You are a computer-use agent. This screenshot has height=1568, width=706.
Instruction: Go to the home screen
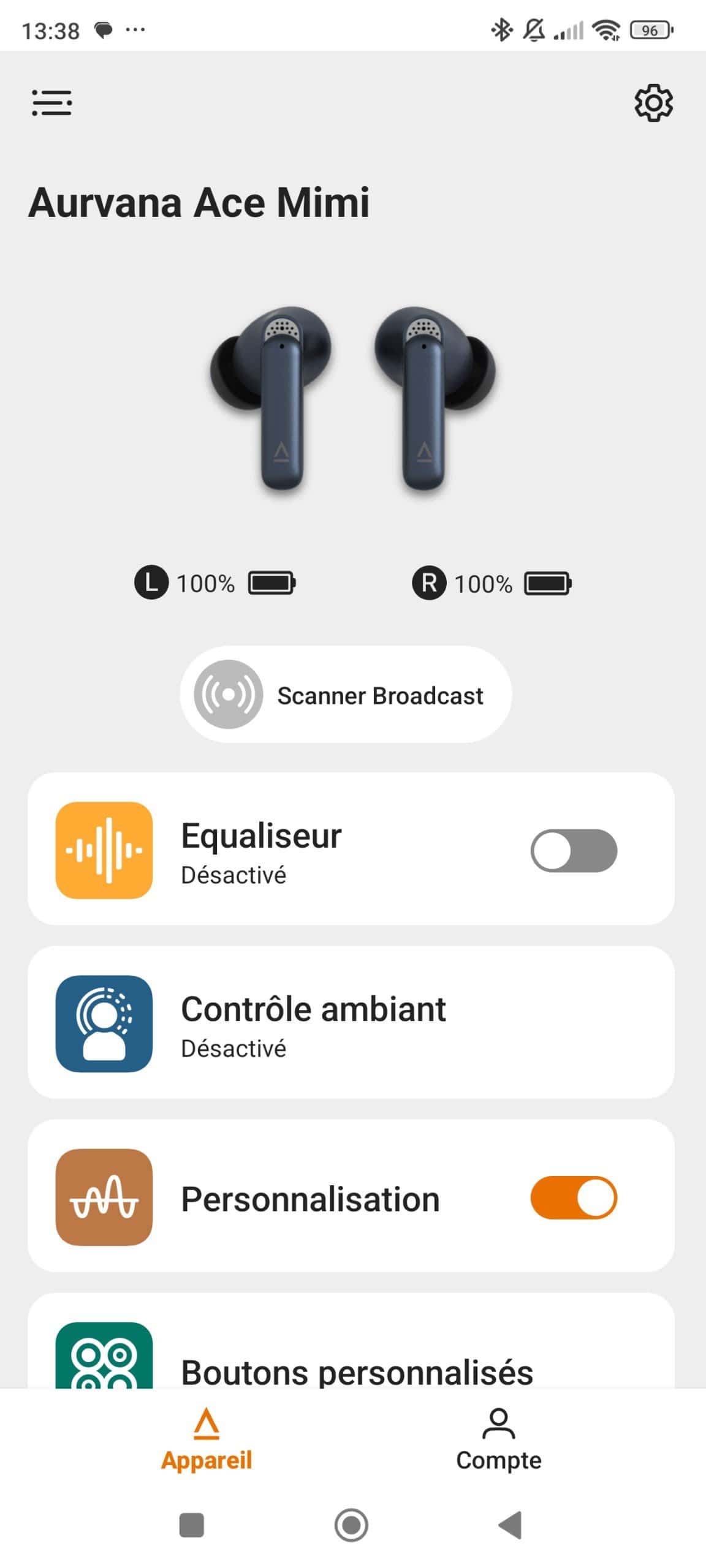coord(351,1525)
